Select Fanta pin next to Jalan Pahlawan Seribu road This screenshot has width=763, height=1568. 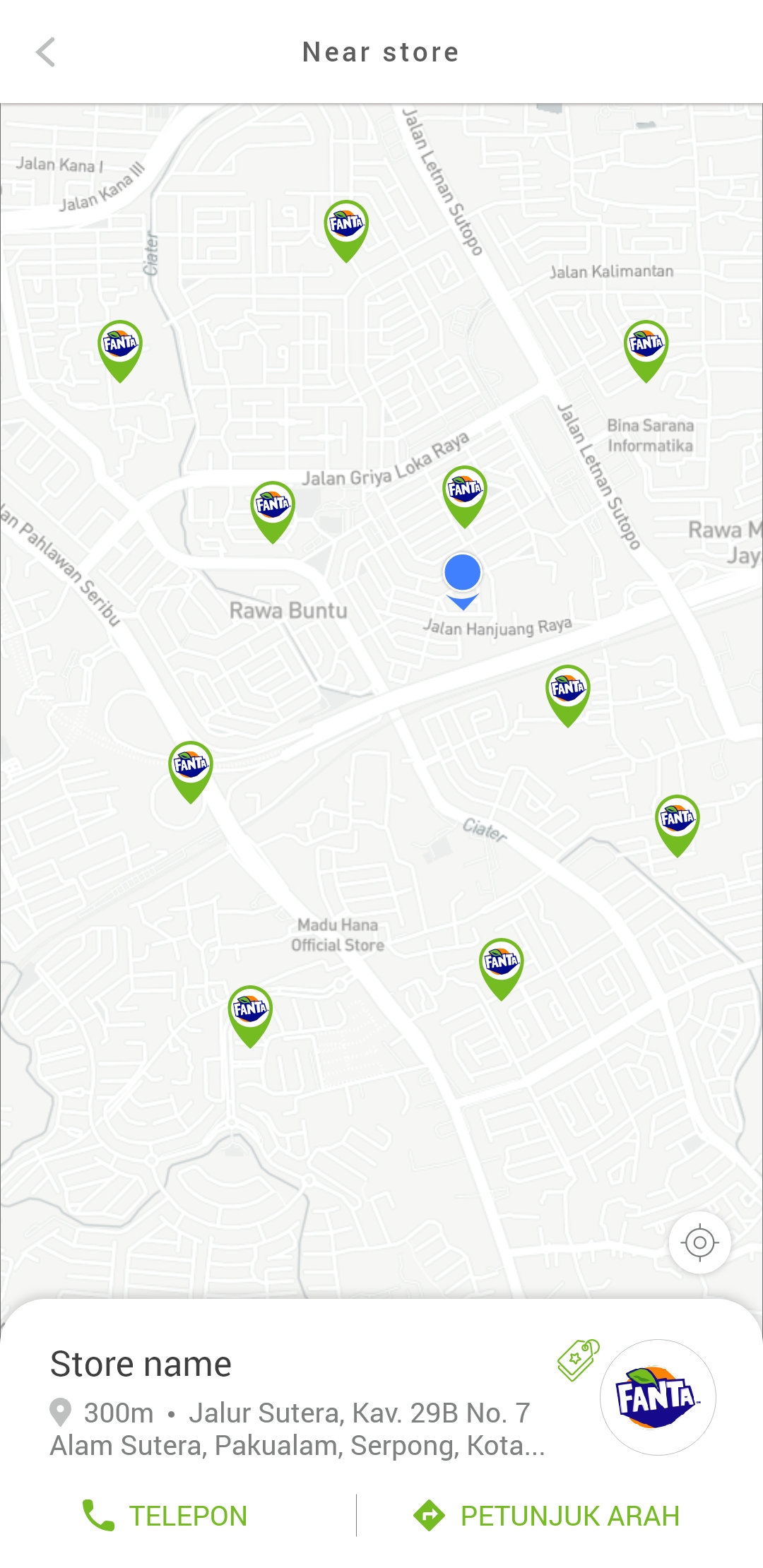[190, 771]
